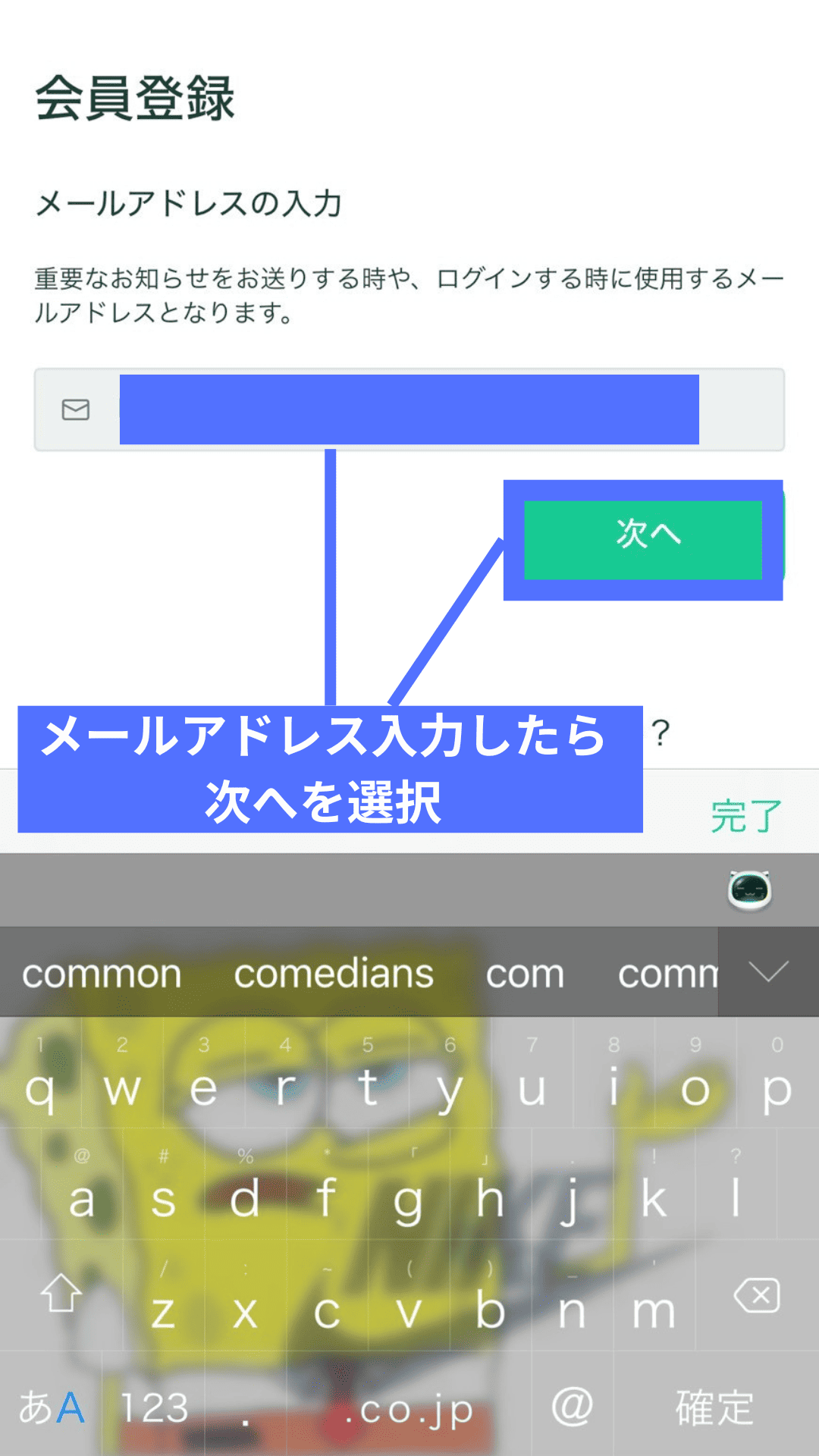
Task: Dismiss the keyboard with 完了
Action: tap(745, 816)
